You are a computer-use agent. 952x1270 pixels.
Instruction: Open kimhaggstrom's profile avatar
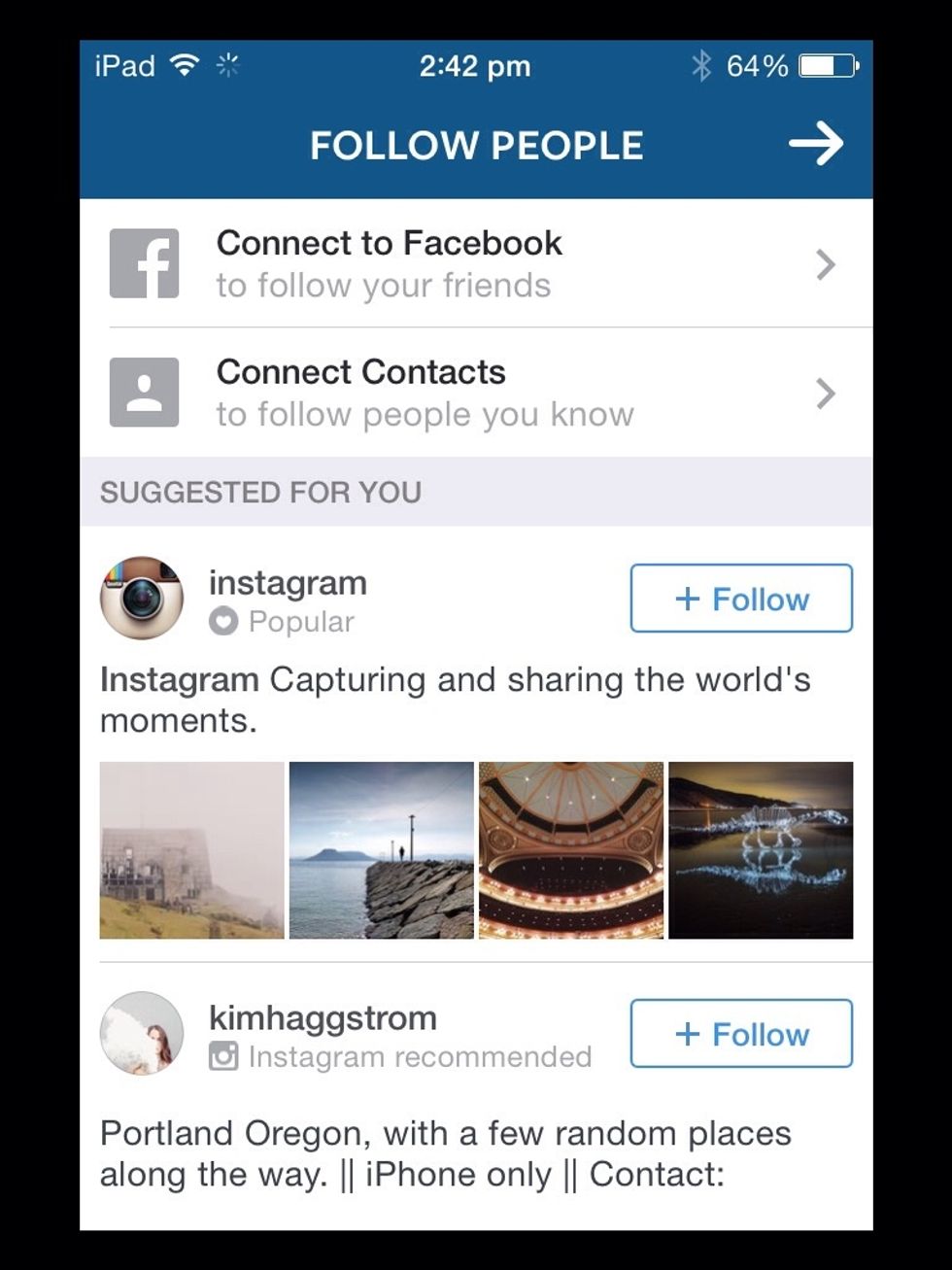pos(142,1033)
